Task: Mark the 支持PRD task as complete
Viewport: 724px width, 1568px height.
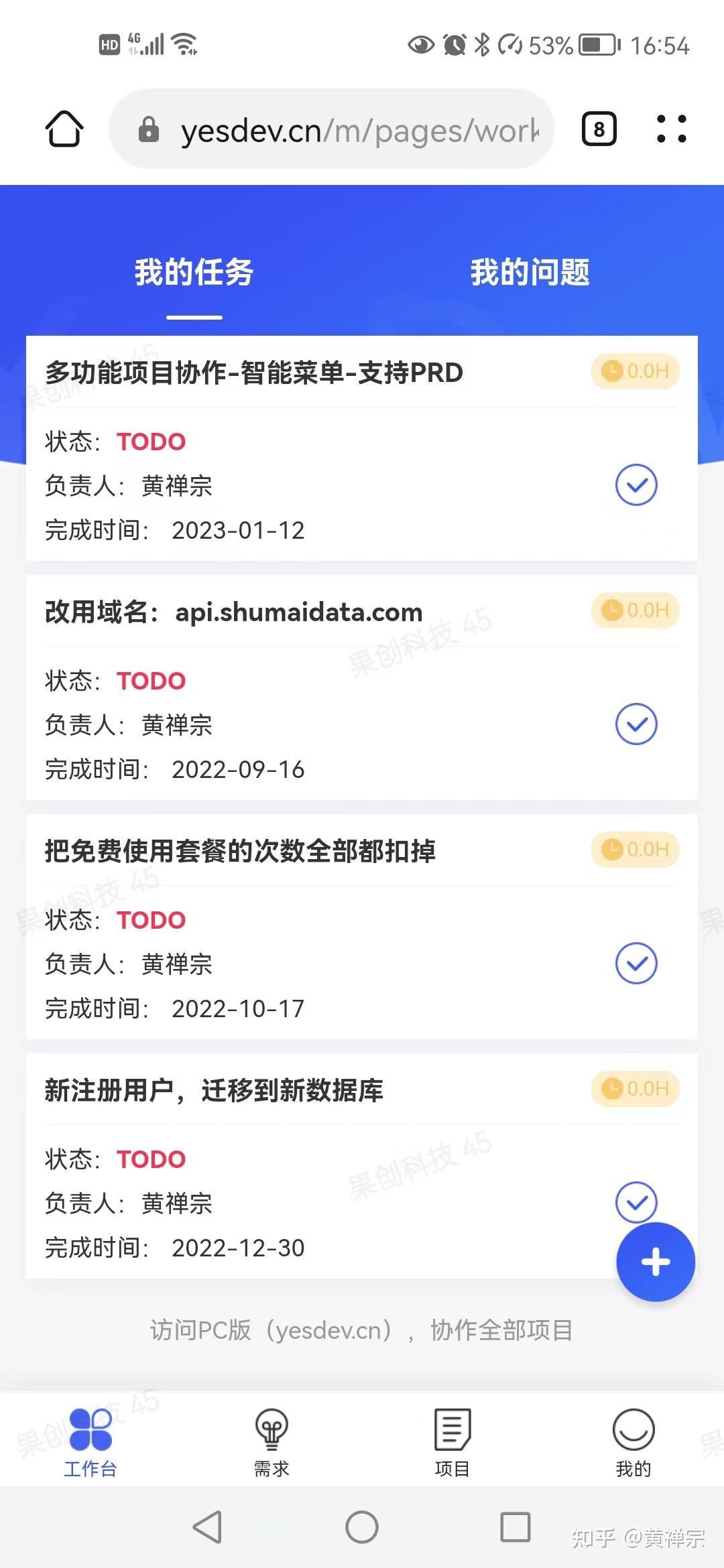Action: point(636,484)
